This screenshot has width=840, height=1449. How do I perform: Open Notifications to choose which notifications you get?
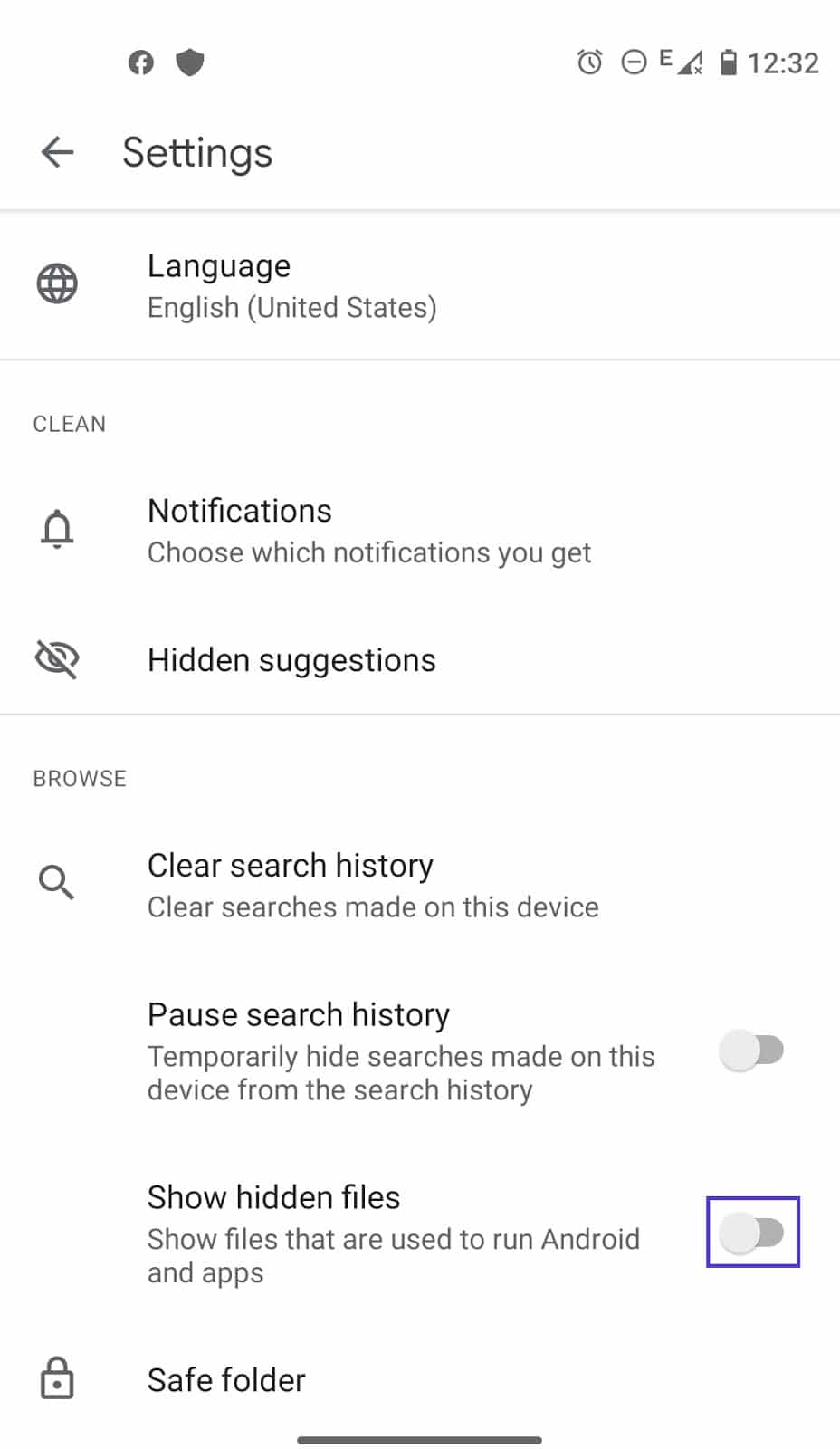pyautogui.click(x=369, y=530)
